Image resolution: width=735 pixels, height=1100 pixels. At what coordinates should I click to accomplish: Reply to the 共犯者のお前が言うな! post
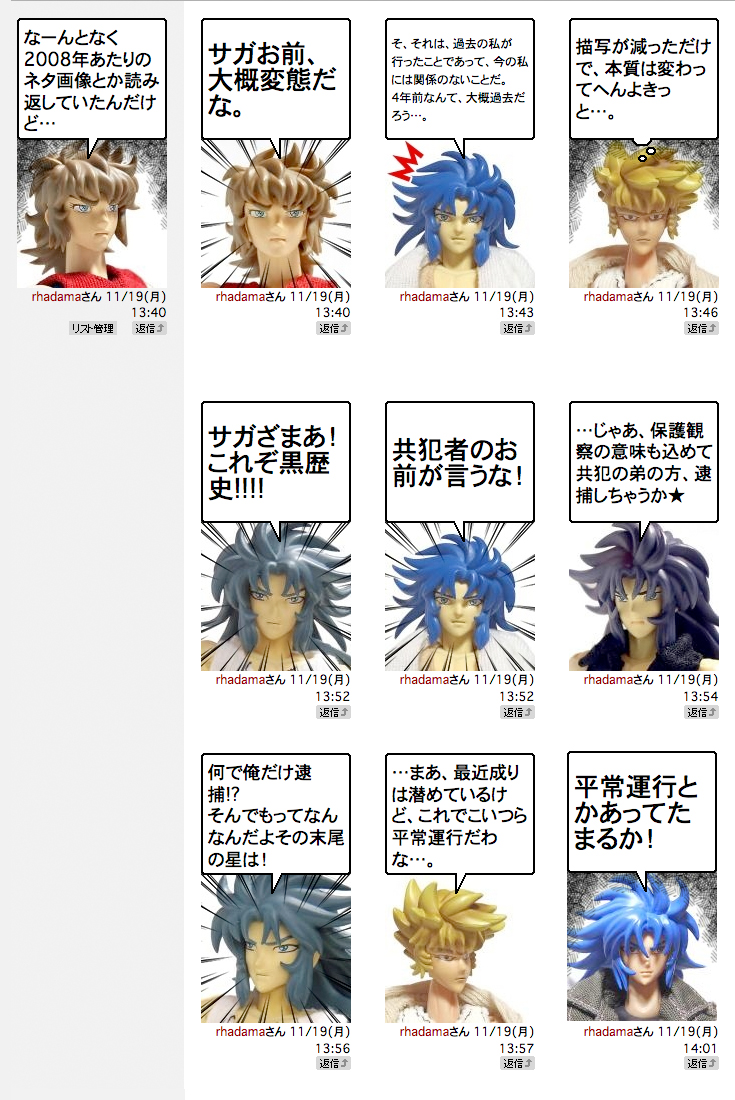518,712
